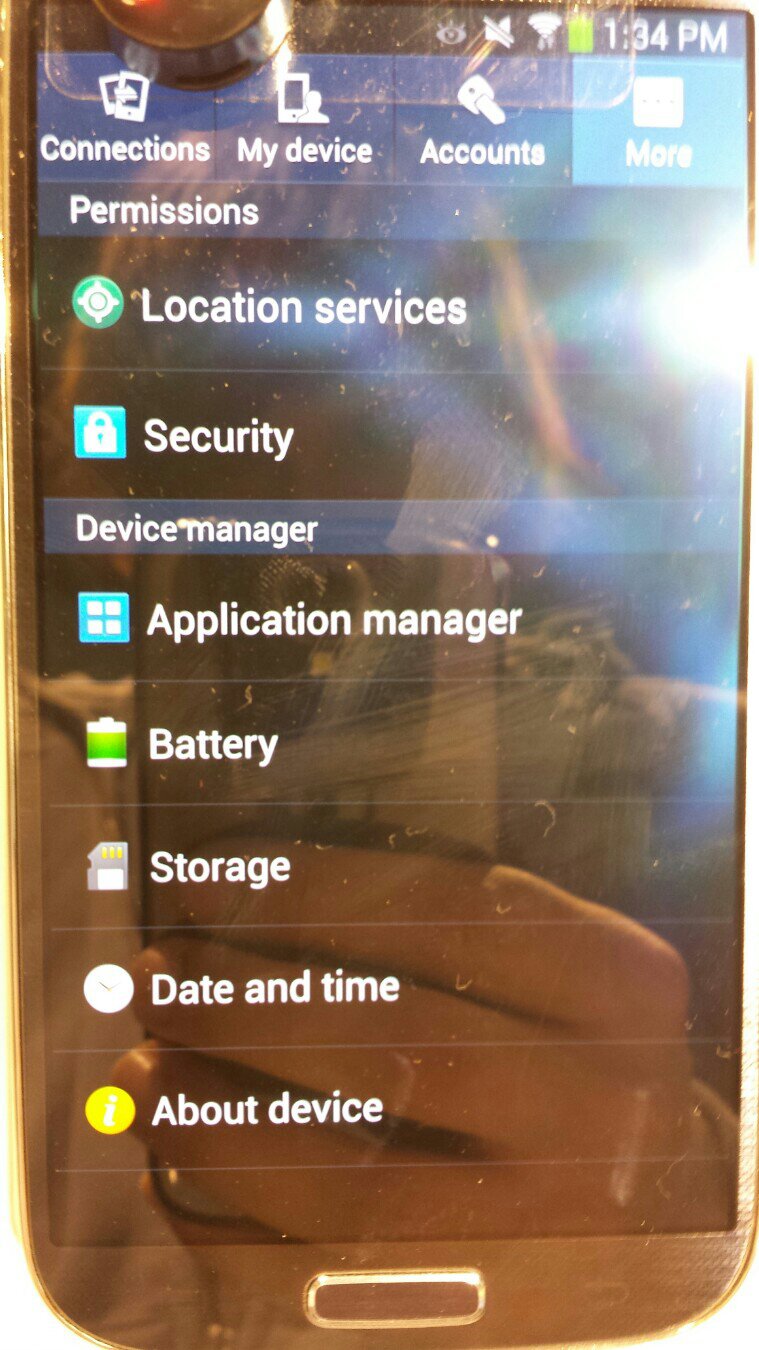Switch to the My device tab
This screenshot has height=1350, width=759.
(x=304, y=122)
